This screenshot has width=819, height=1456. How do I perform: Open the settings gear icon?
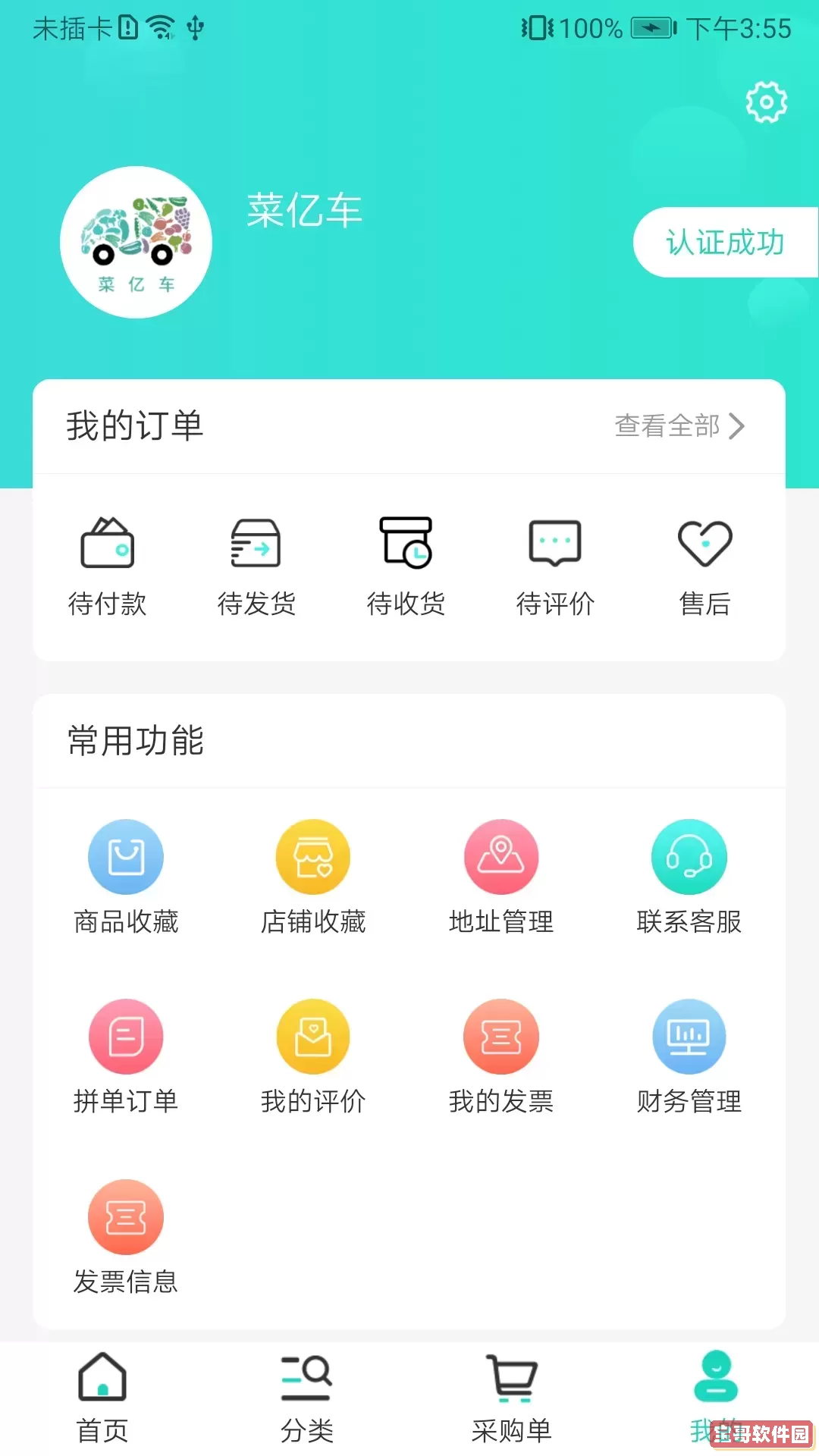(x=766, y=102)
